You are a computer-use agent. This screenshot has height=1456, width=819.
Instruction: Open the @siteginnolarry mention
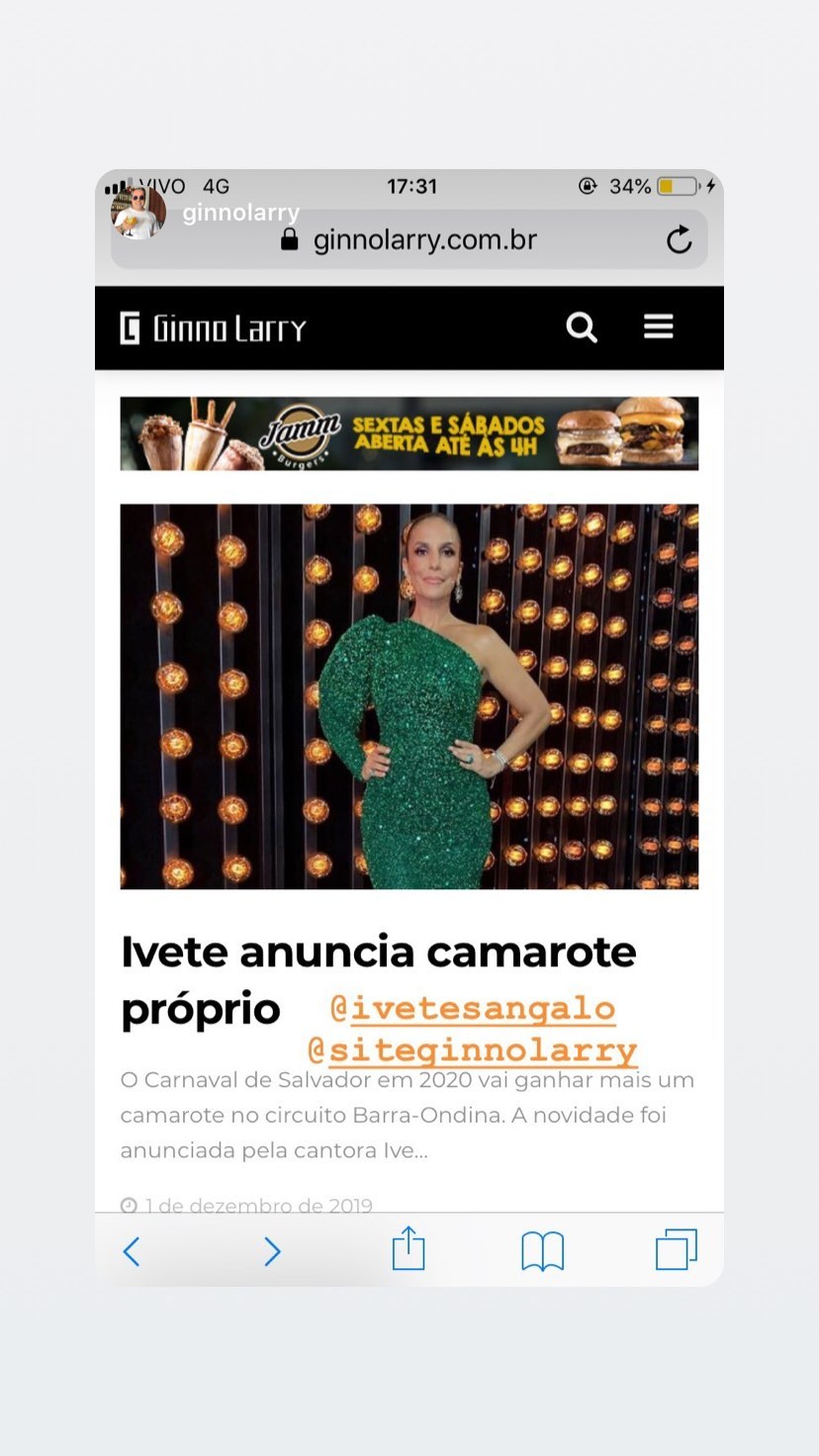[473, 1049]
